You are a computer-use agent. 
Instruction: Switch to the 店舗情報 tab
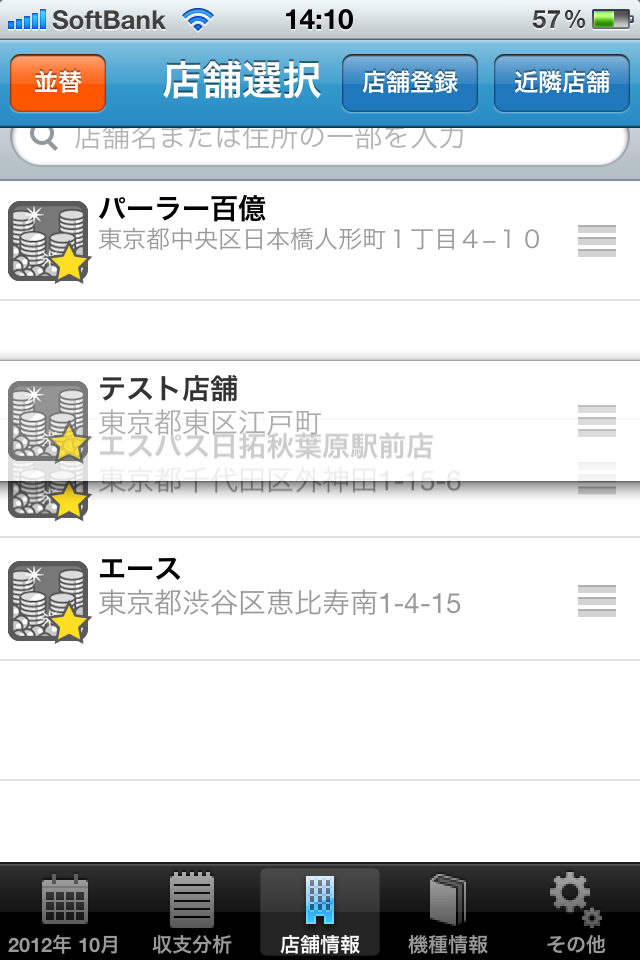click(x=320, y=914)
